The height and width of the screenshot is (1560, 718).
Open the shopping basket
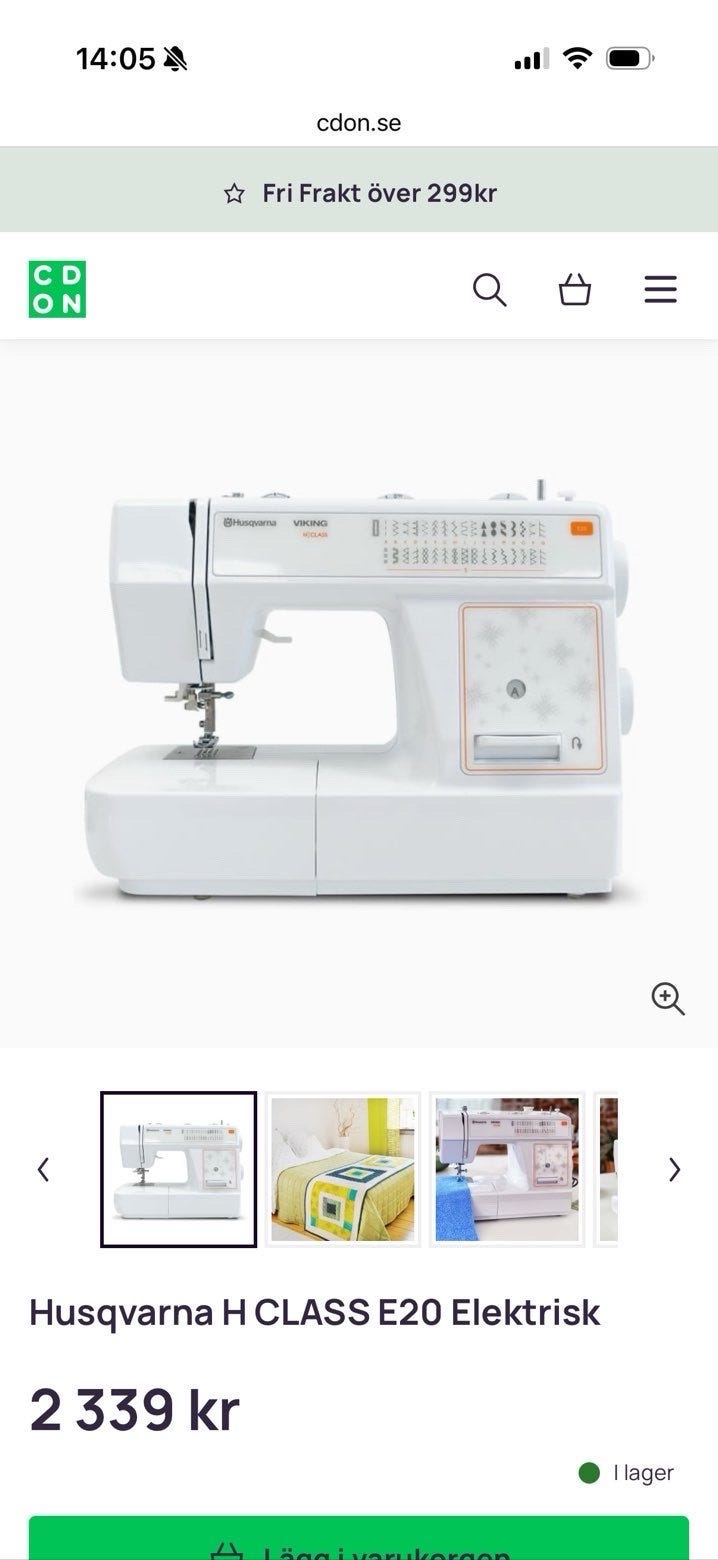point(575,290)
